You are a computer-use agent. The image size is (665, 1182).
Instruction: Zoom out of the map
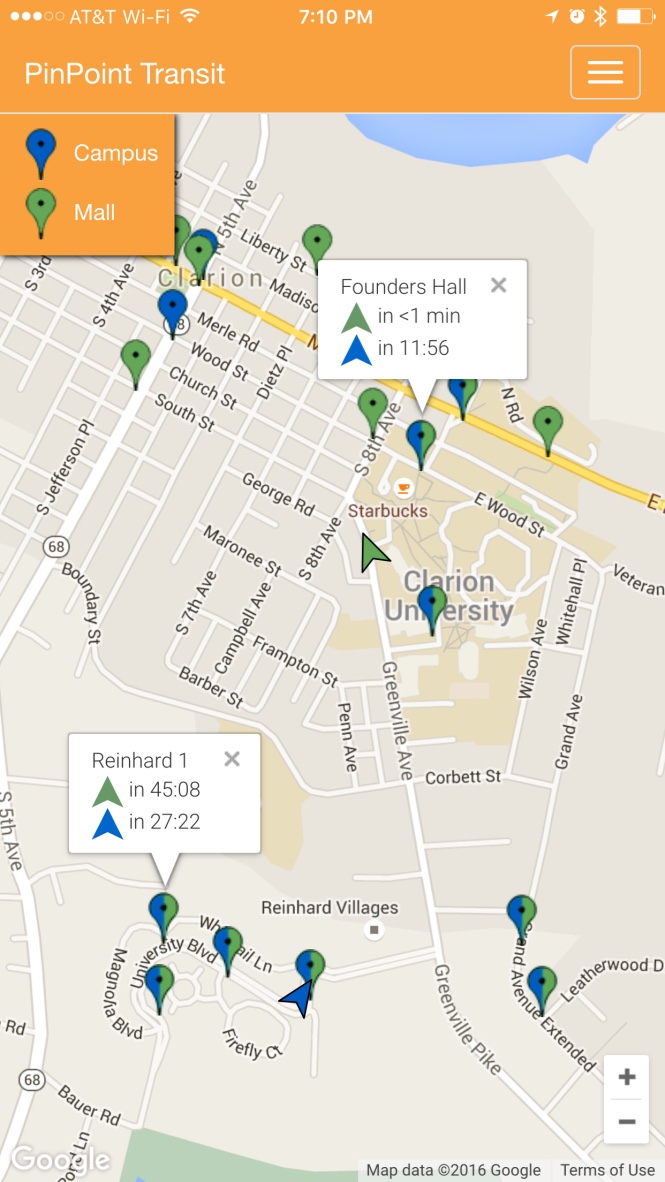[x=626, y=1122]
